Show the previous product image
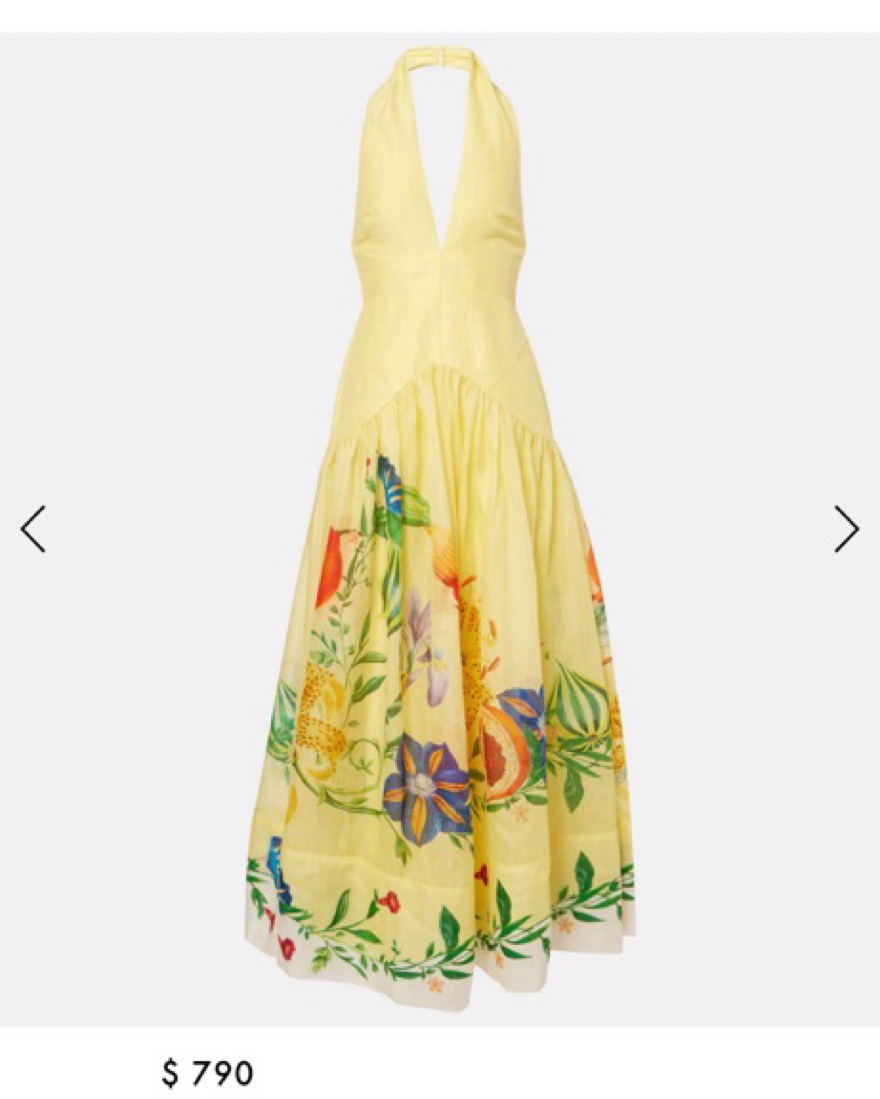This screenshot has width=880, height=1099. [33, 529]
